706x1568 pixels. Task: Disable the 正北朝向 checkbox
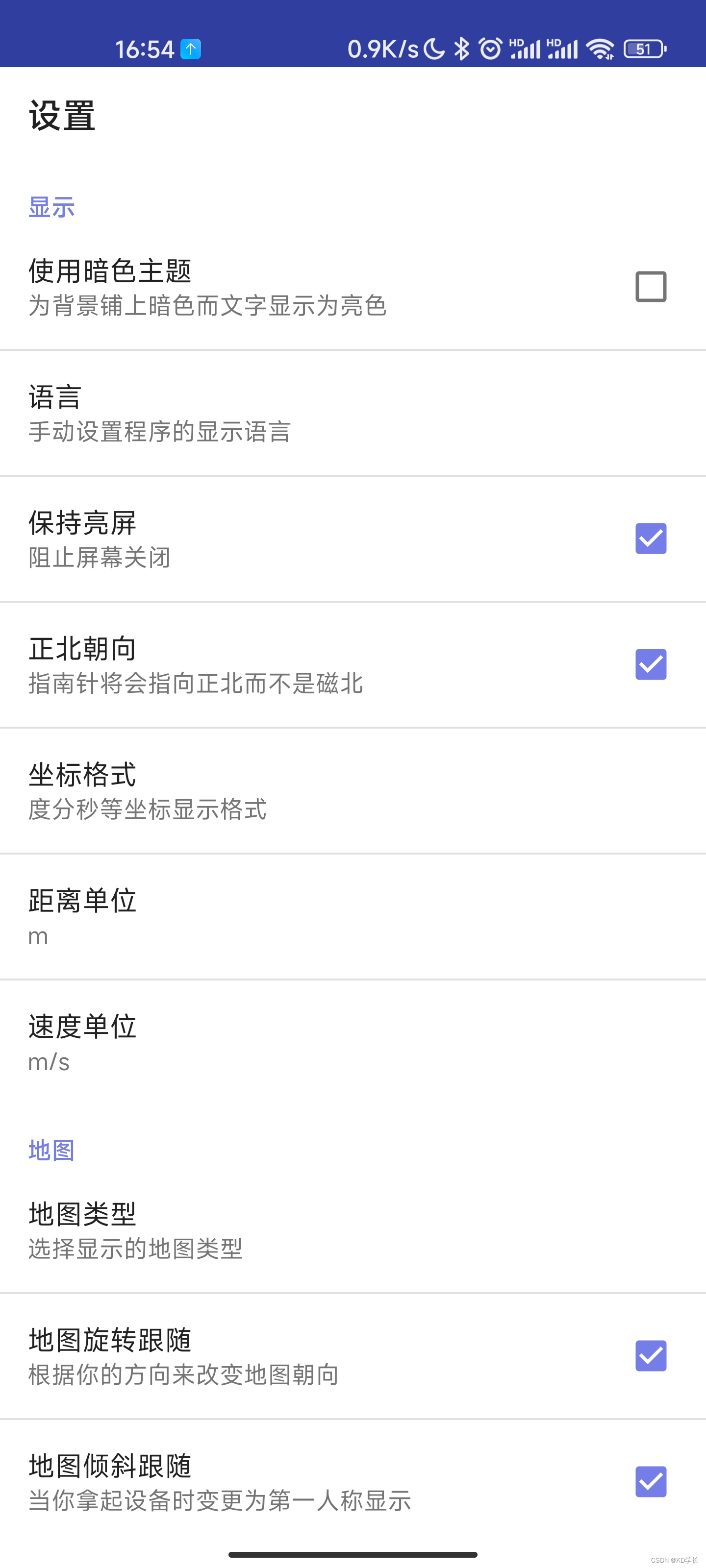tap(650, 664)
